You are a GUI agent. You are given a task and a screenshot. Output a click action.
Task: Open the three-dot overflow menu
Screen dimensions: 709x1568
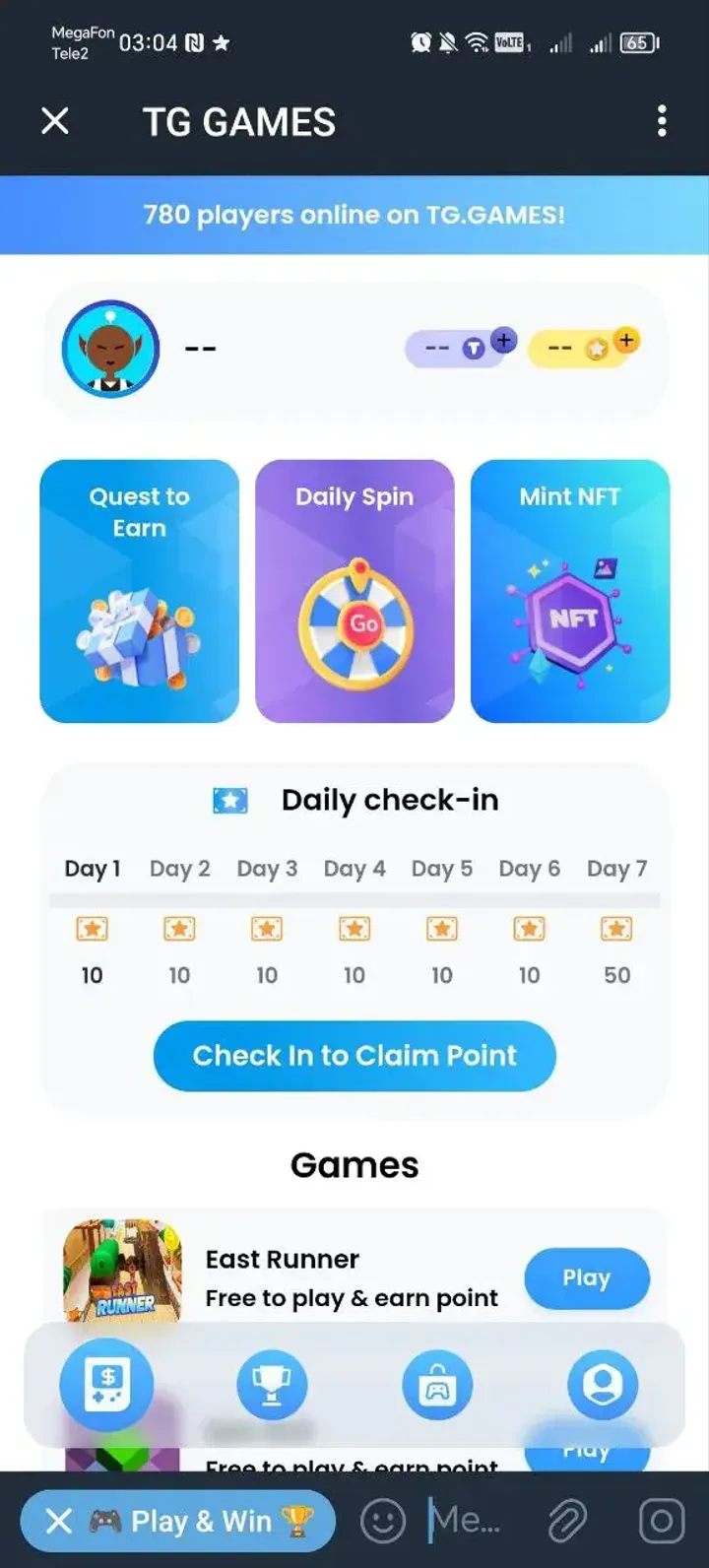[x=662, y=121]
